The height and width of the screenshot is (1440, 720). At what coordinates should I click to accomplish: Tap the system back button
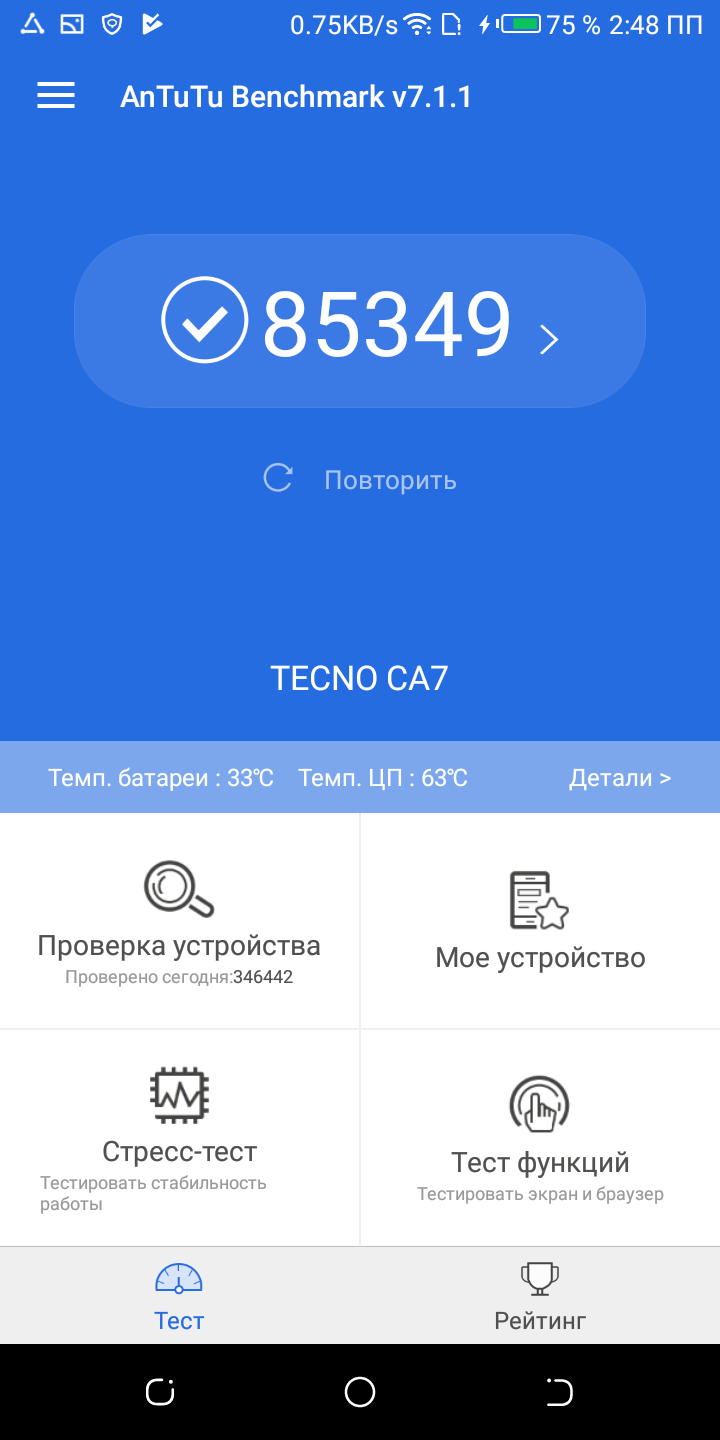point(559,1392)
